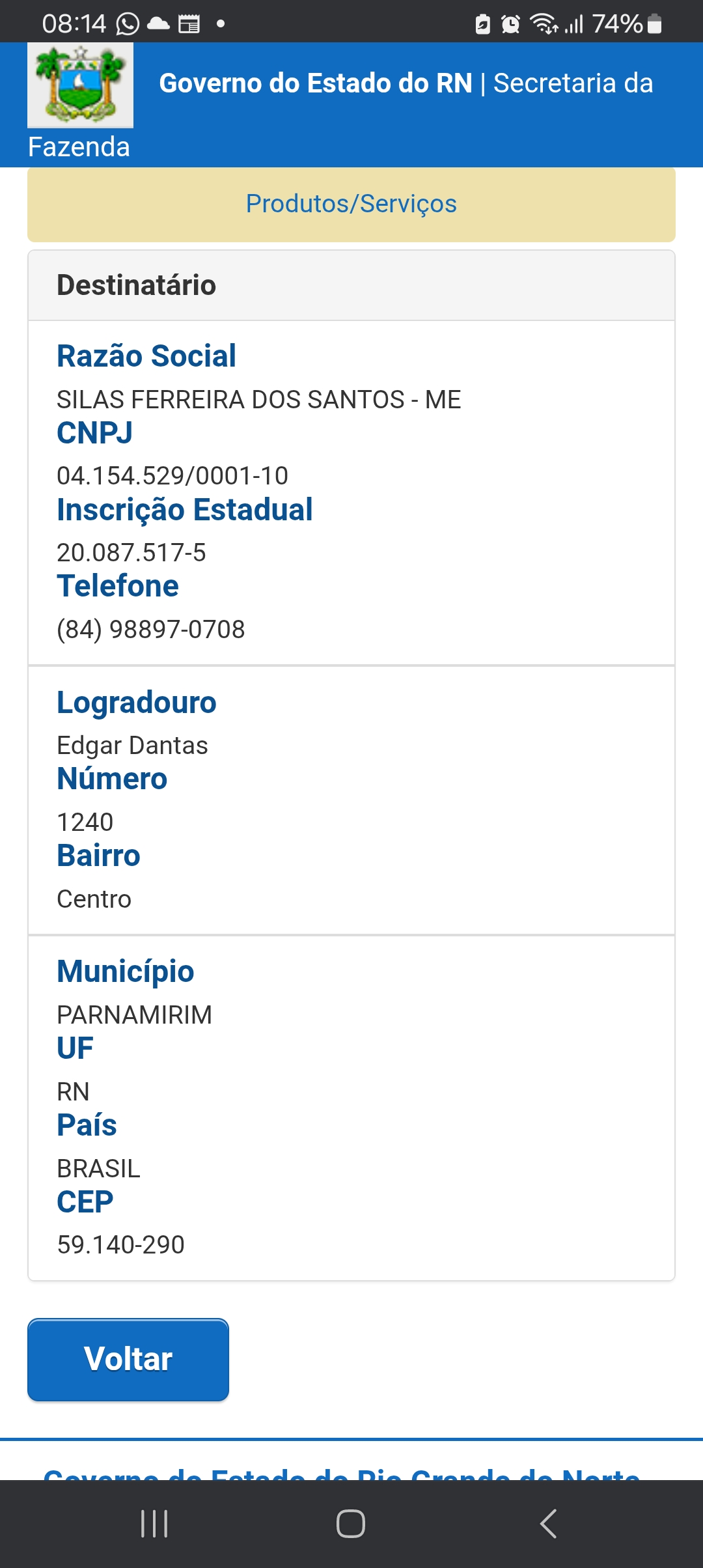Screen dimensions: 703x1568
Task: Go back using the system back button
Action: point(548,1524)
